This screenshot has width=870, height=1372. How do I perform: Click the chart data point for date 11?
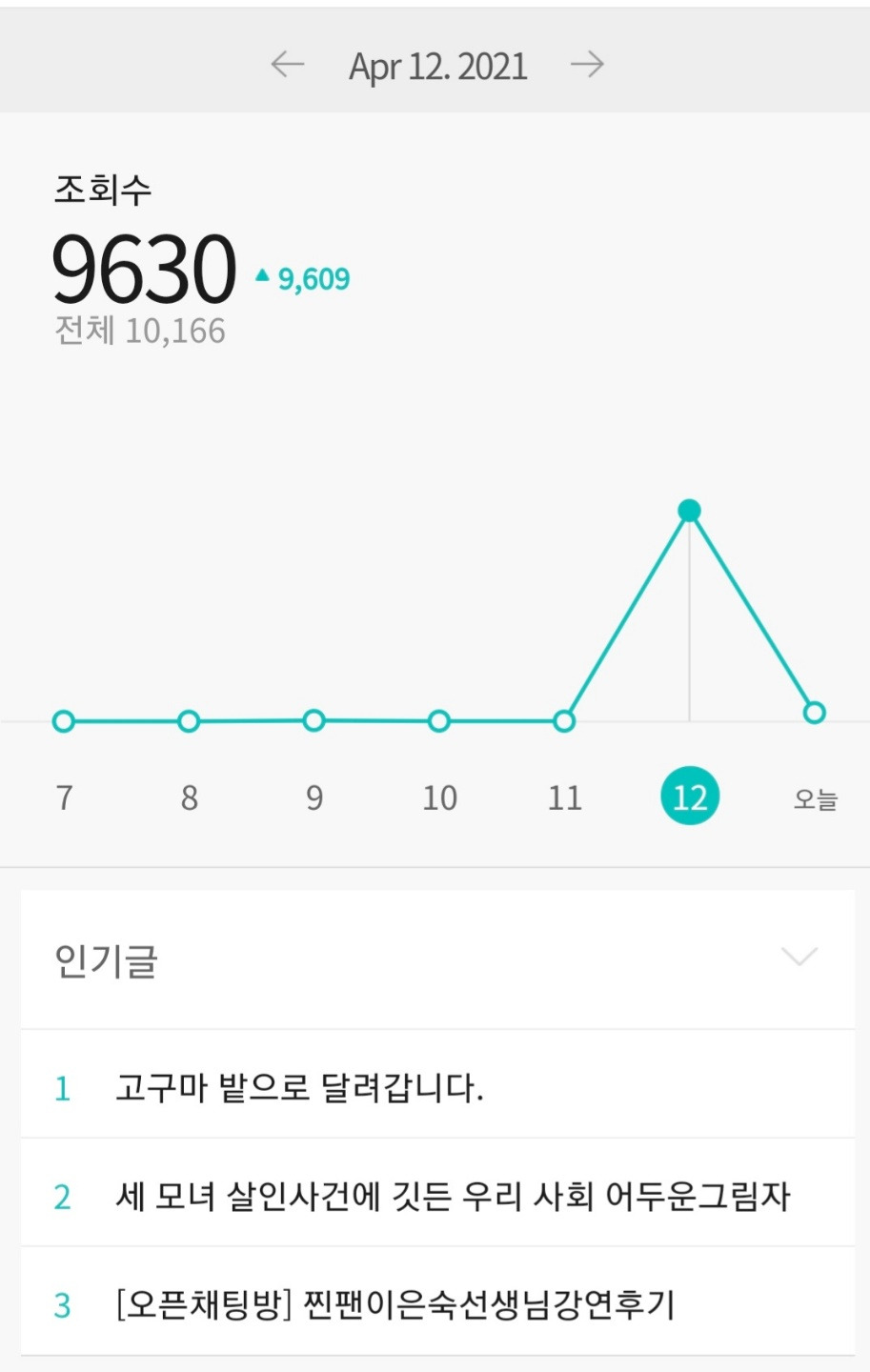565,721
